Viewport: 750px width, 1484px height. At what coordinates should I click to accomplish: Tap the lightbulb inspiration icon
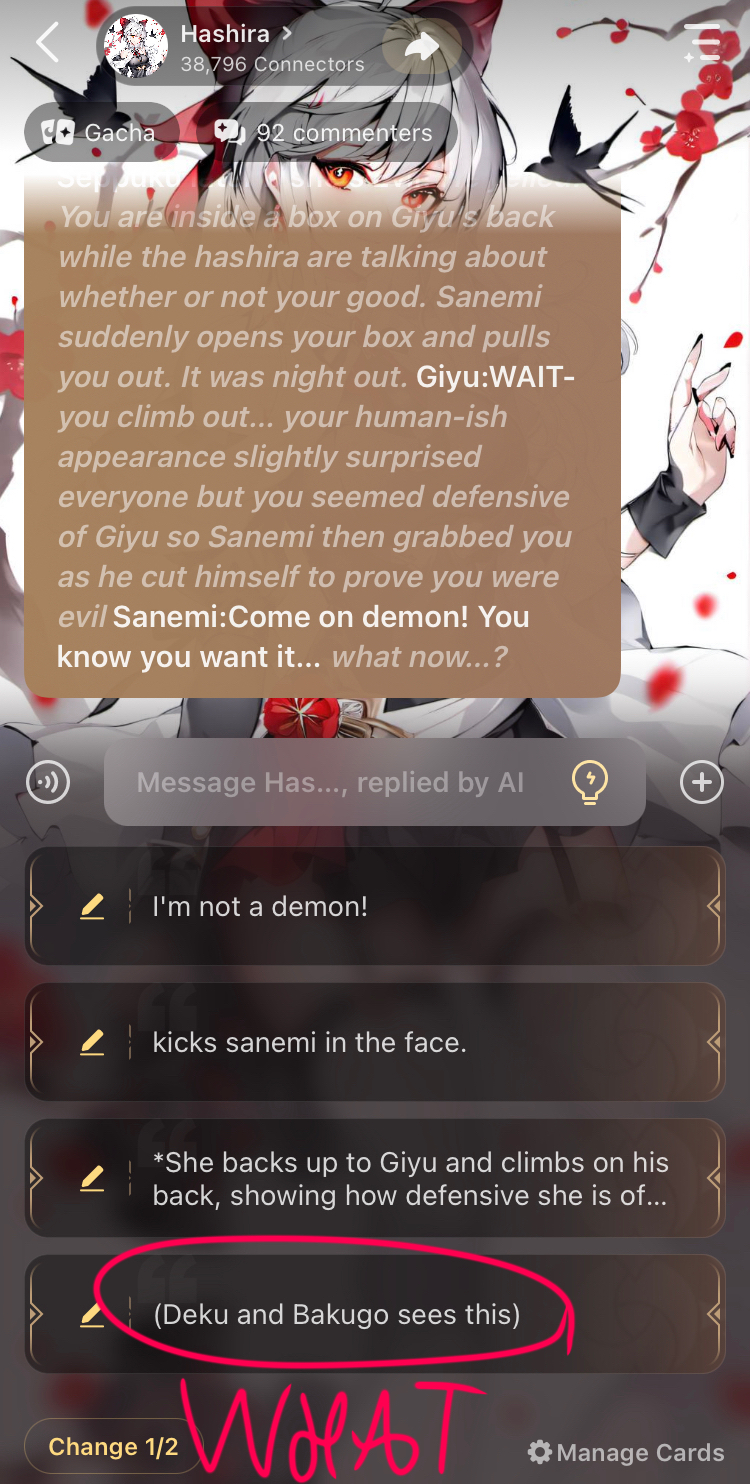(589, 782)
